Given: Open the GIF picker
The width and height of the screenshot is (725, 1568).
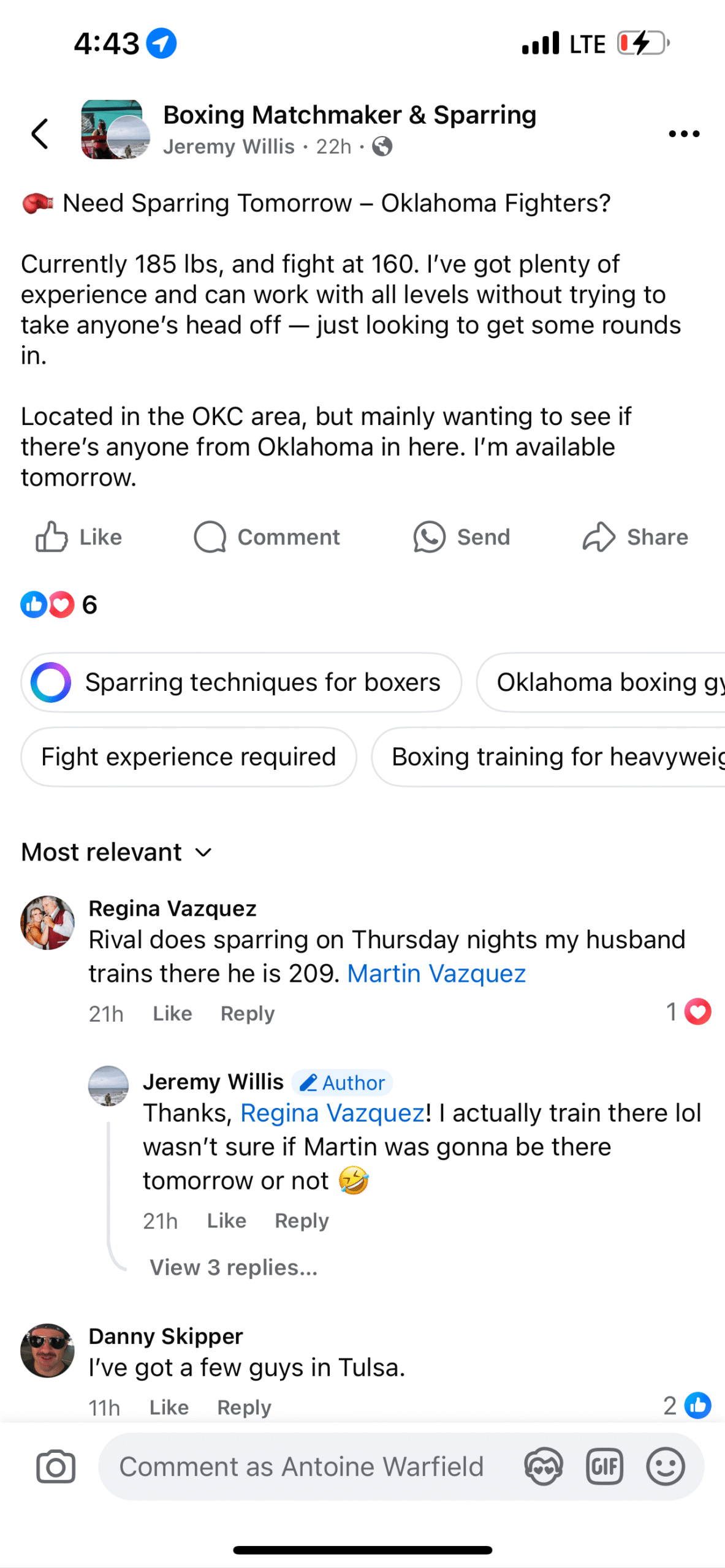Looking at the screenshot, I should [x=604, y=1467].
